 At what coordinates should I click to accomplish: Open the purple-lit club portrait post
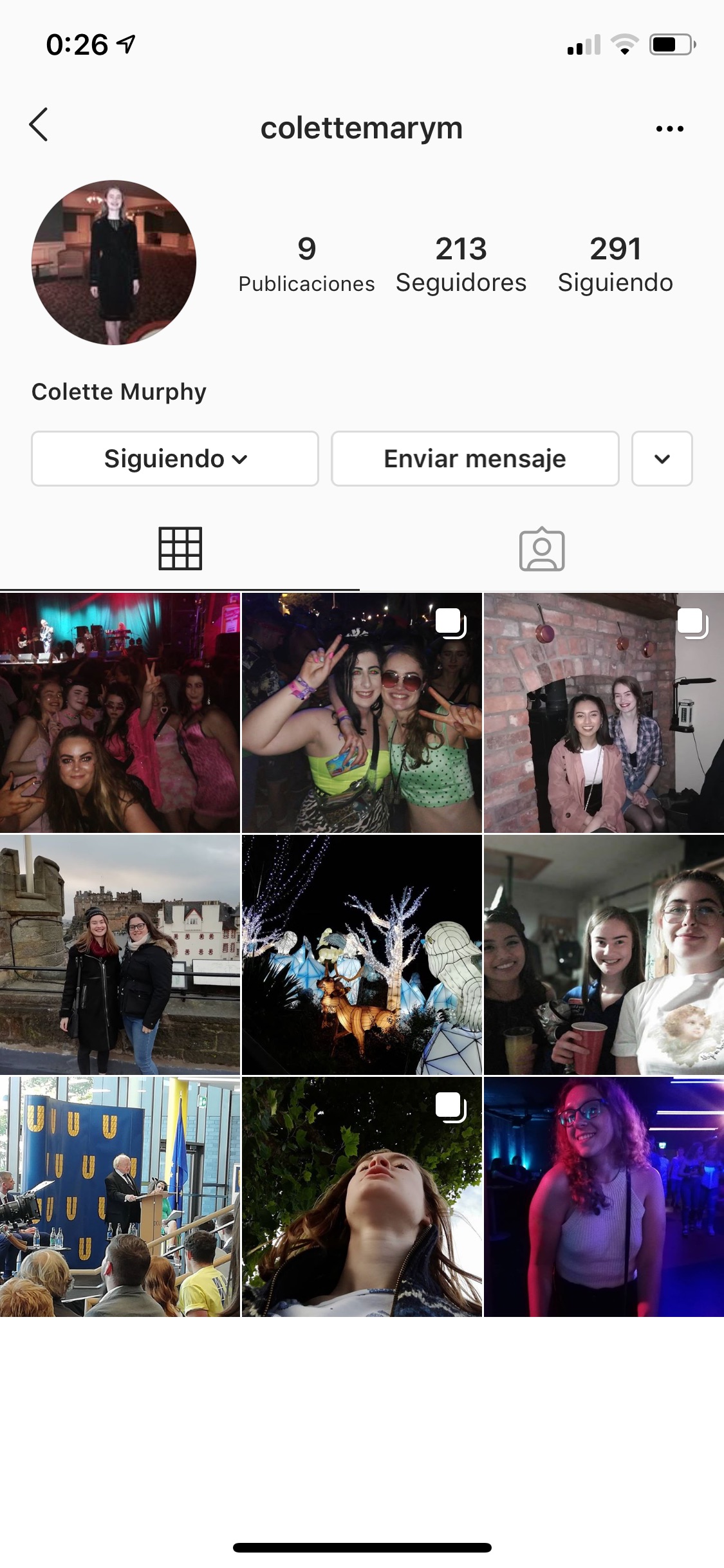(x=604, y=1197)
